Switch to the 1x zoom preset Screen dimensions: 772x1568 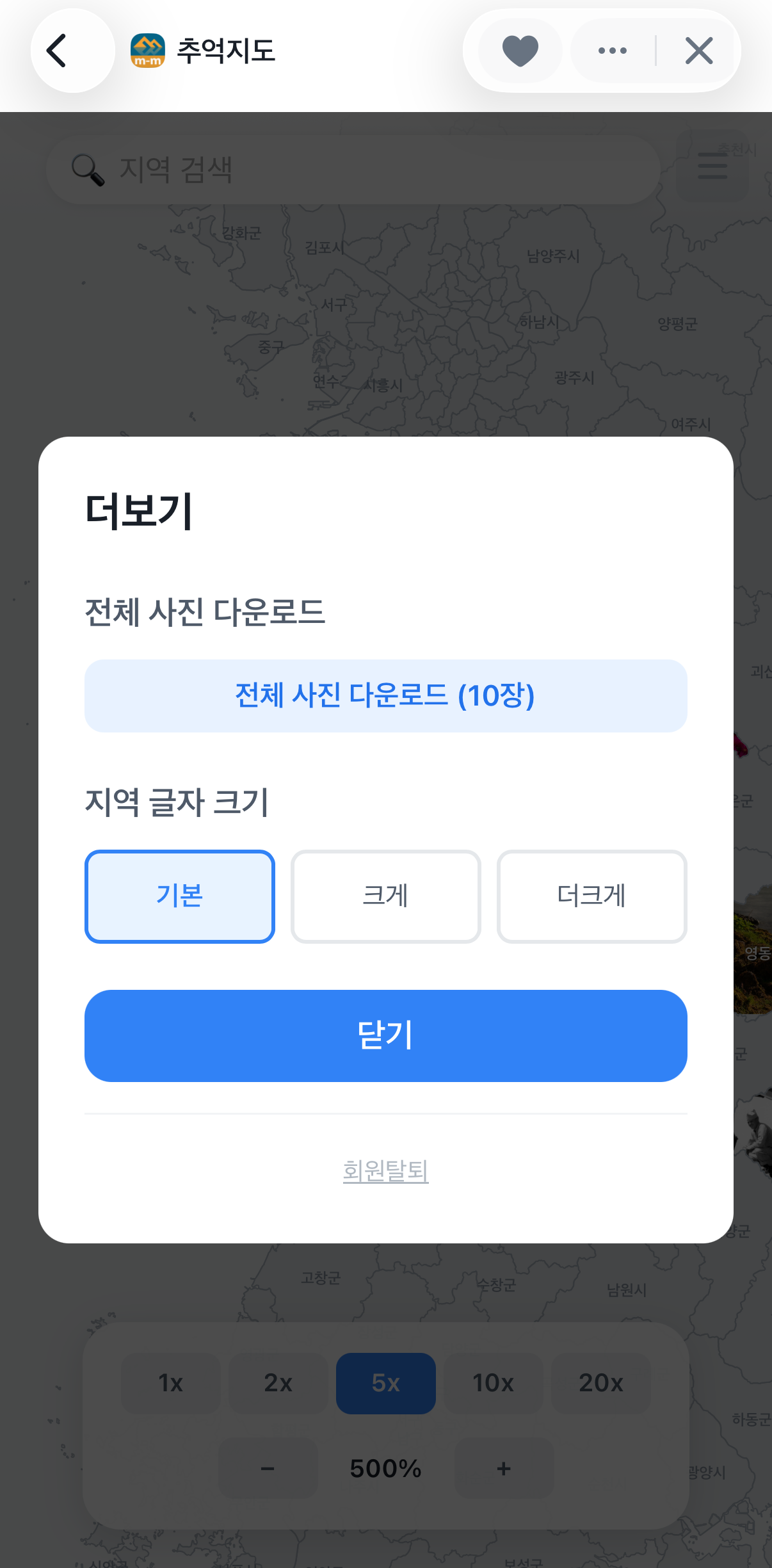pyautogui.click(x=170, y=1383)
